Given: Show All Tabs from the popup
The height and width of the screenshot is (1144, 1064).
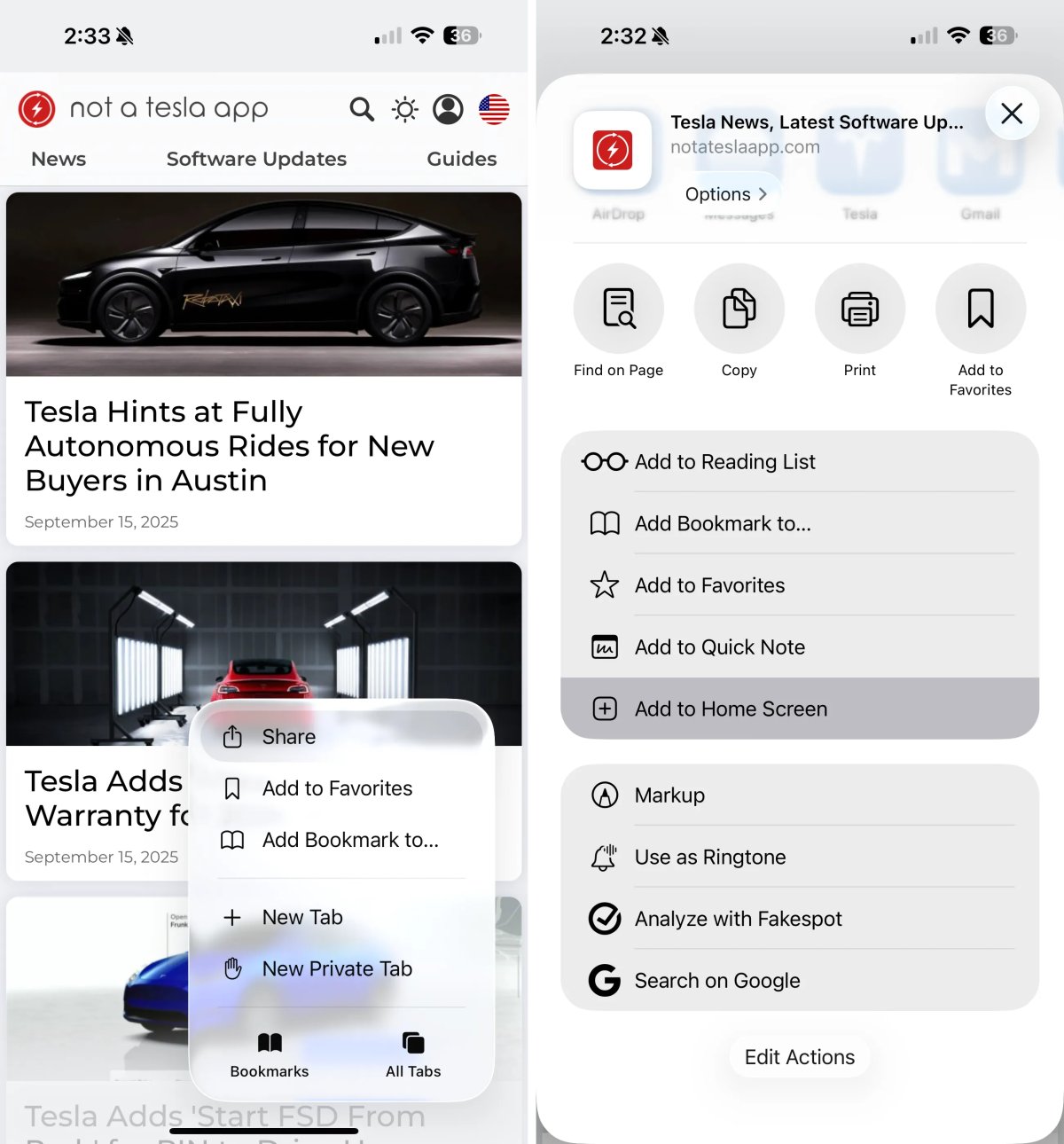Looking at the screenshot, I should [x=413, y=1055].
